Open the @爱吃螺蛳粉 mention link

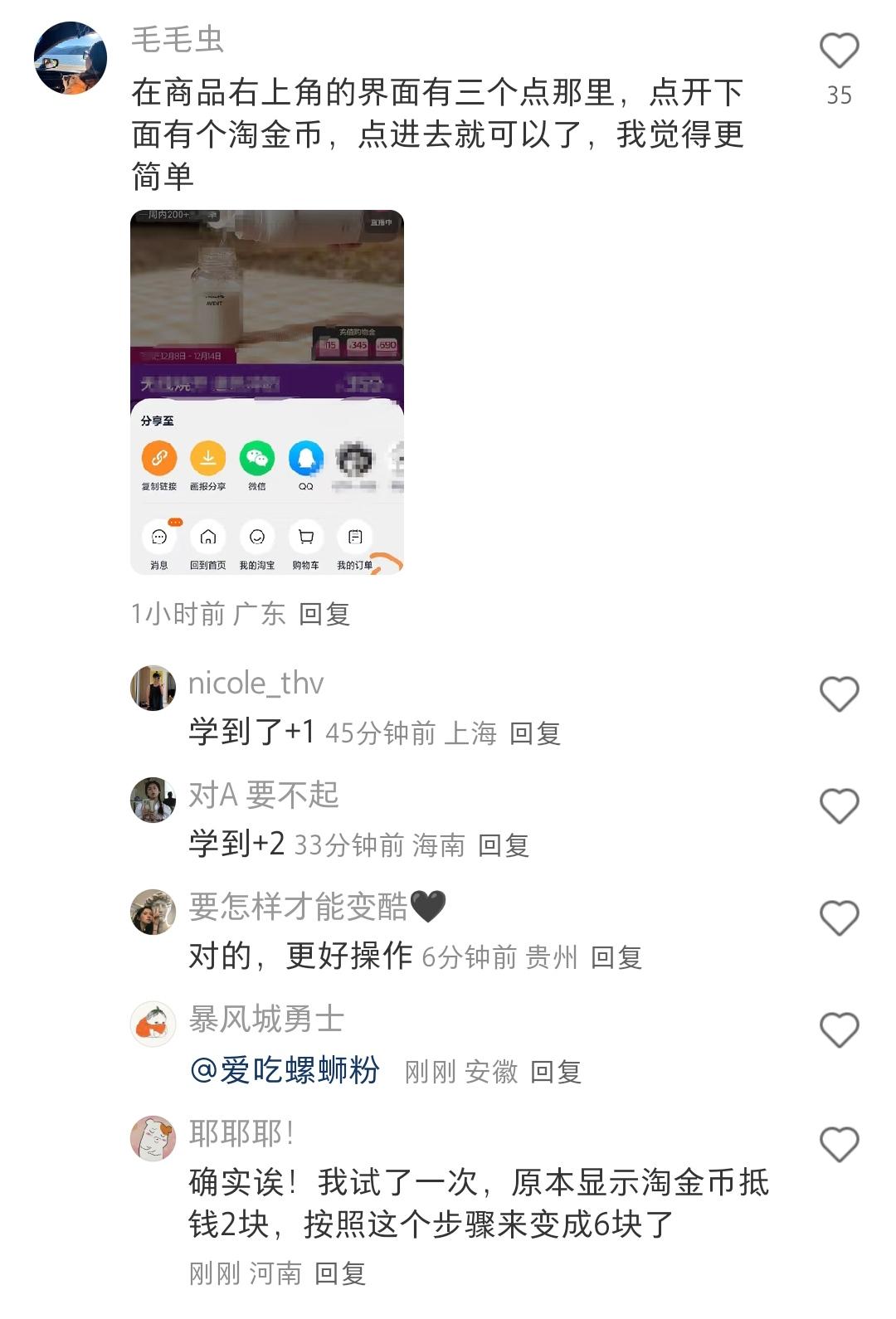(285, 1070)
